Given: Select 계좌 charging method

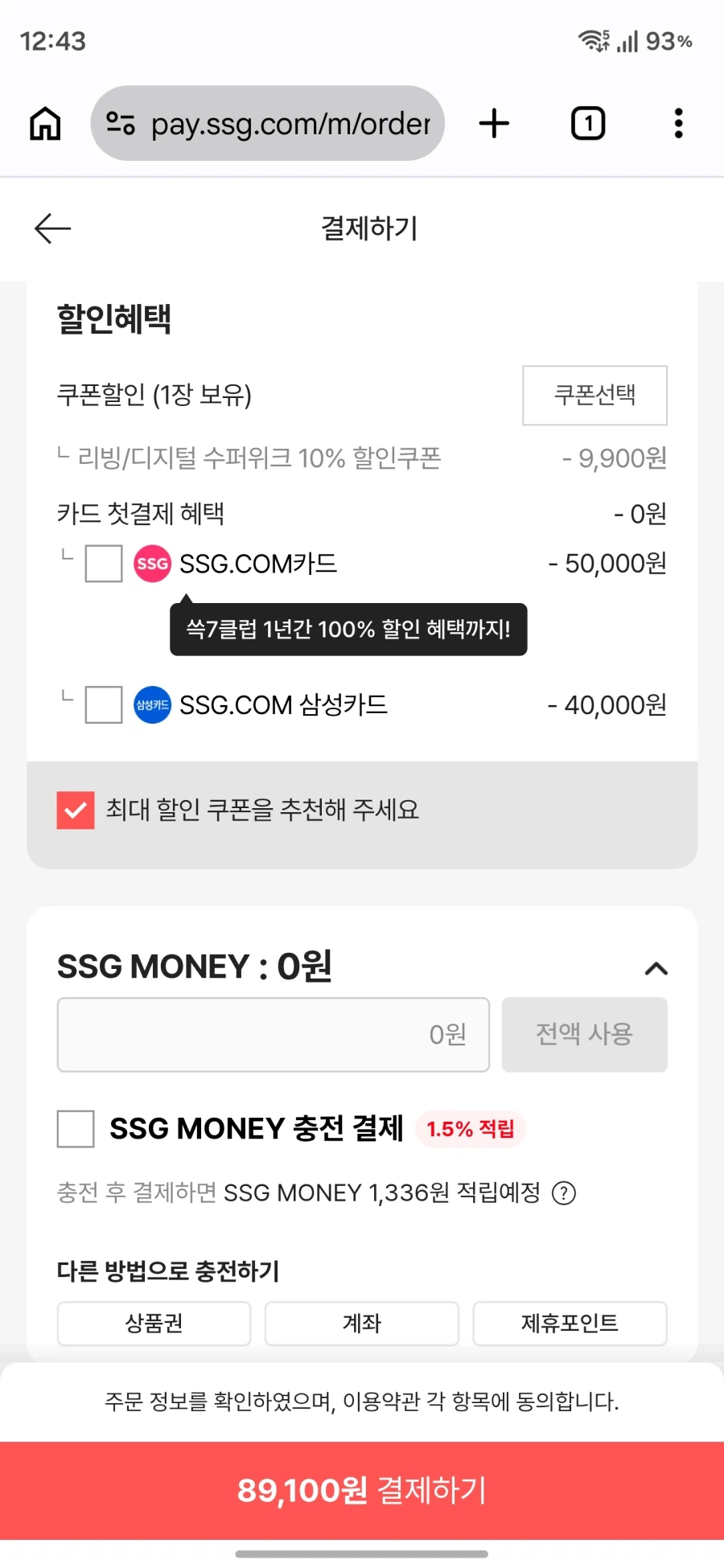Looking at the screenshot, I should point(362,1323).
